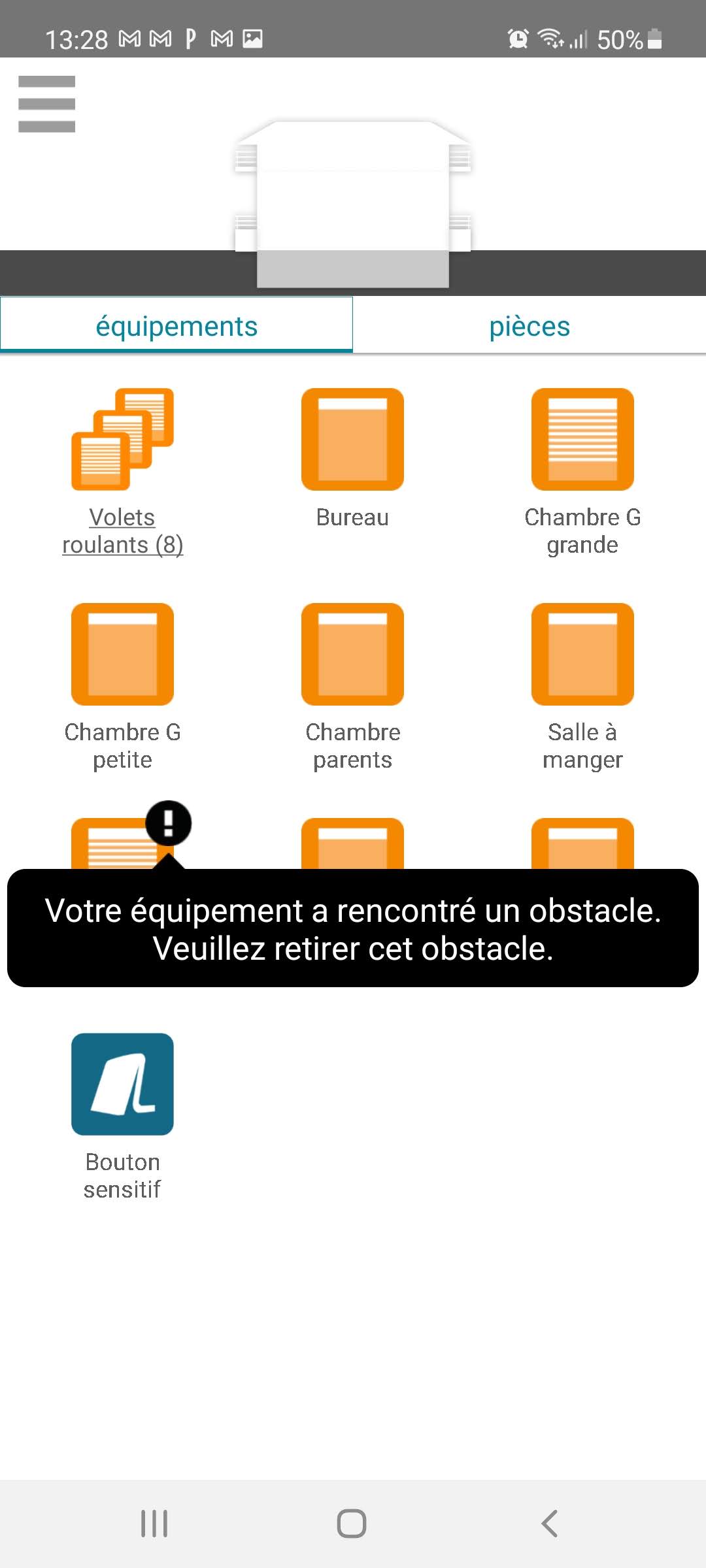Open the hamburger drawer menu
706x1568 pixels.
tap(46, 105)
